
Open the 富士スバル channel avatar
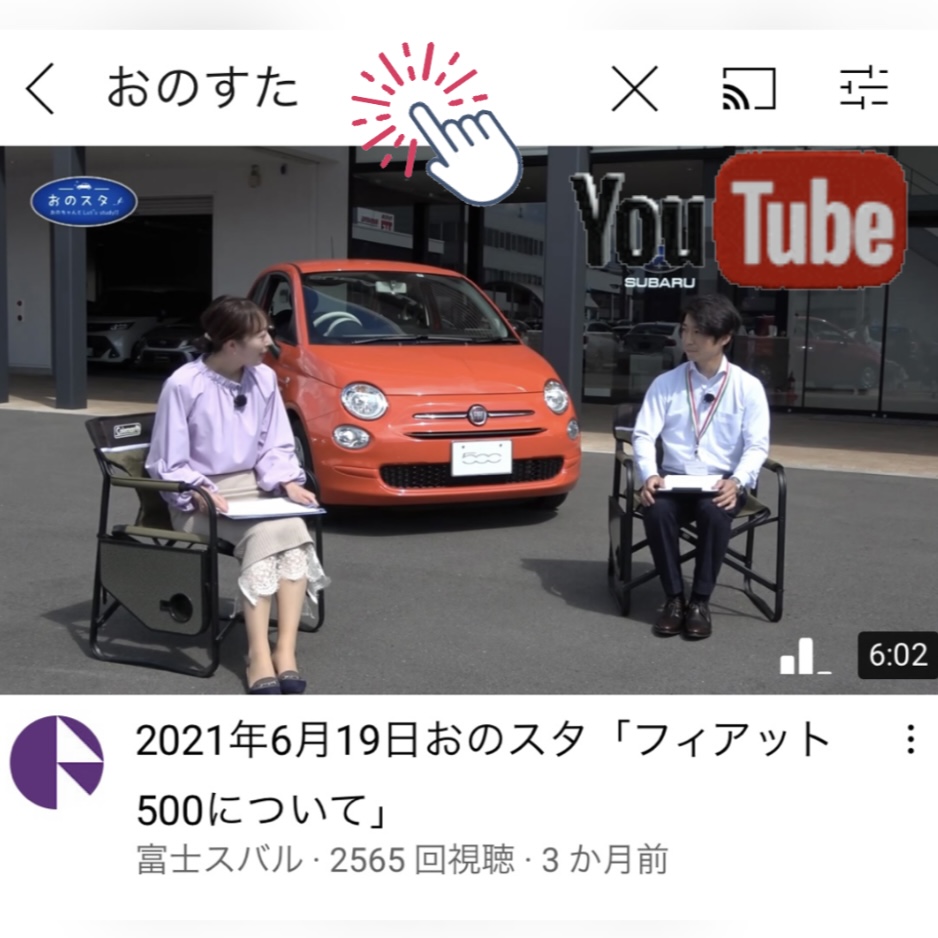(56, 763)
